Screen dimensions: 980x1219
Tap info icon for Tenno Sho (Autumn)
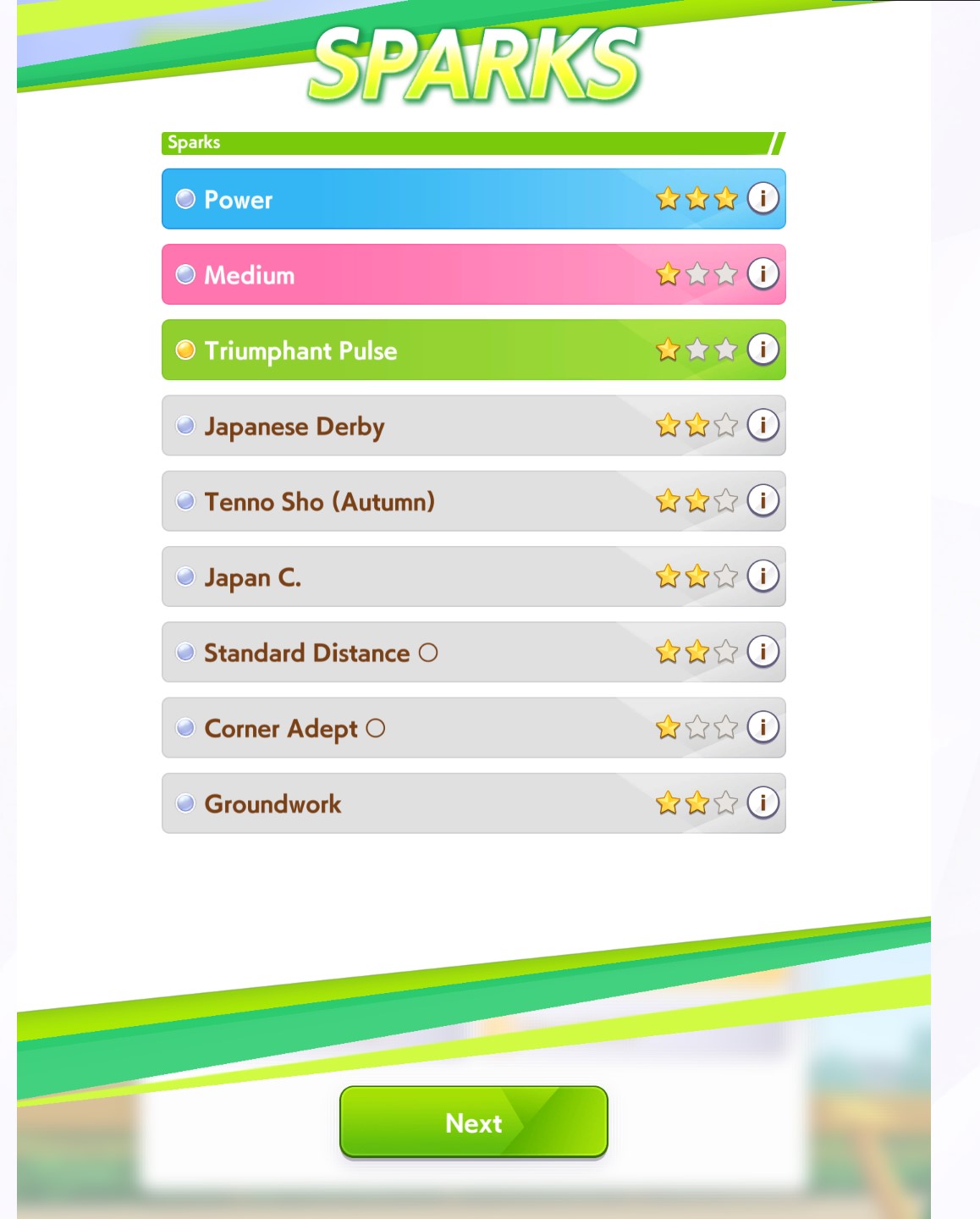tap(763, 500)
